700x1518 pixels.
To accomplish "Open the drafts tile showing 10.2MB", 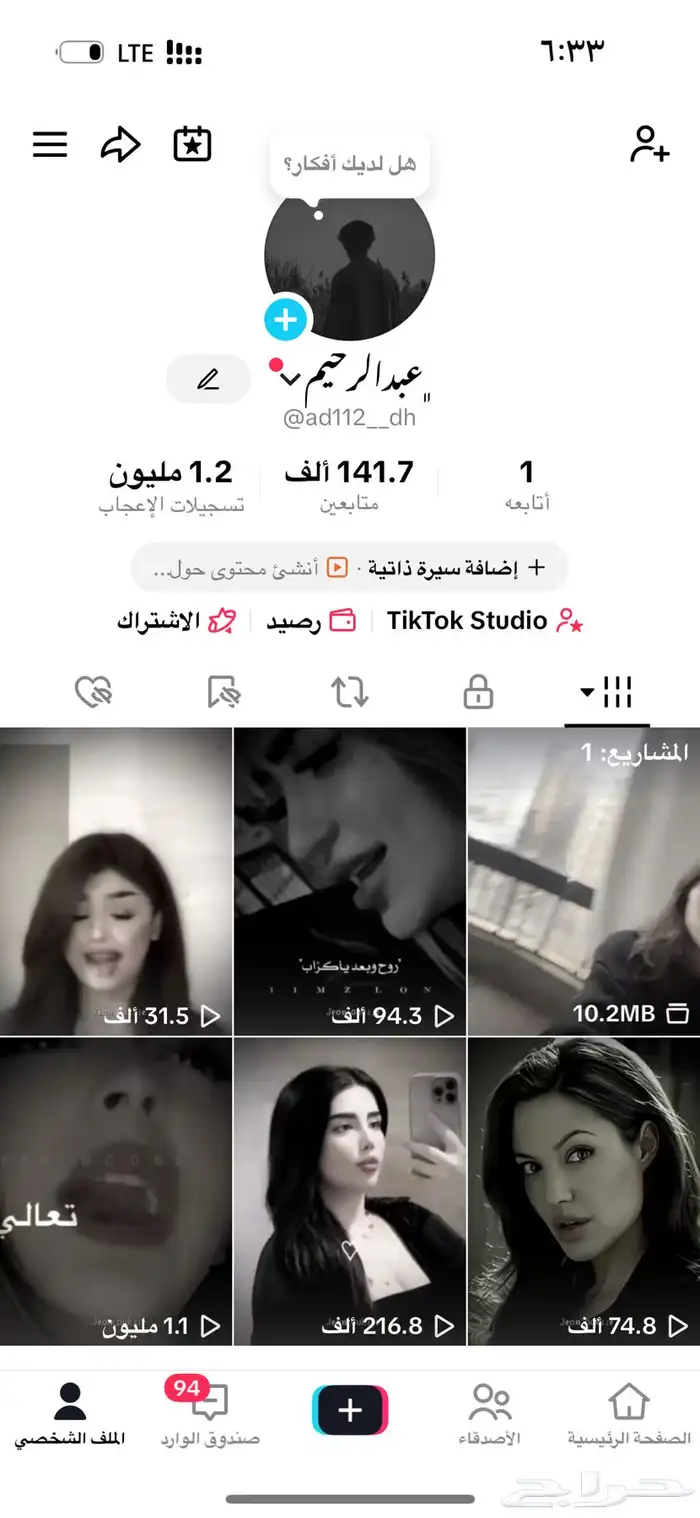I will (x=584, y=882).
